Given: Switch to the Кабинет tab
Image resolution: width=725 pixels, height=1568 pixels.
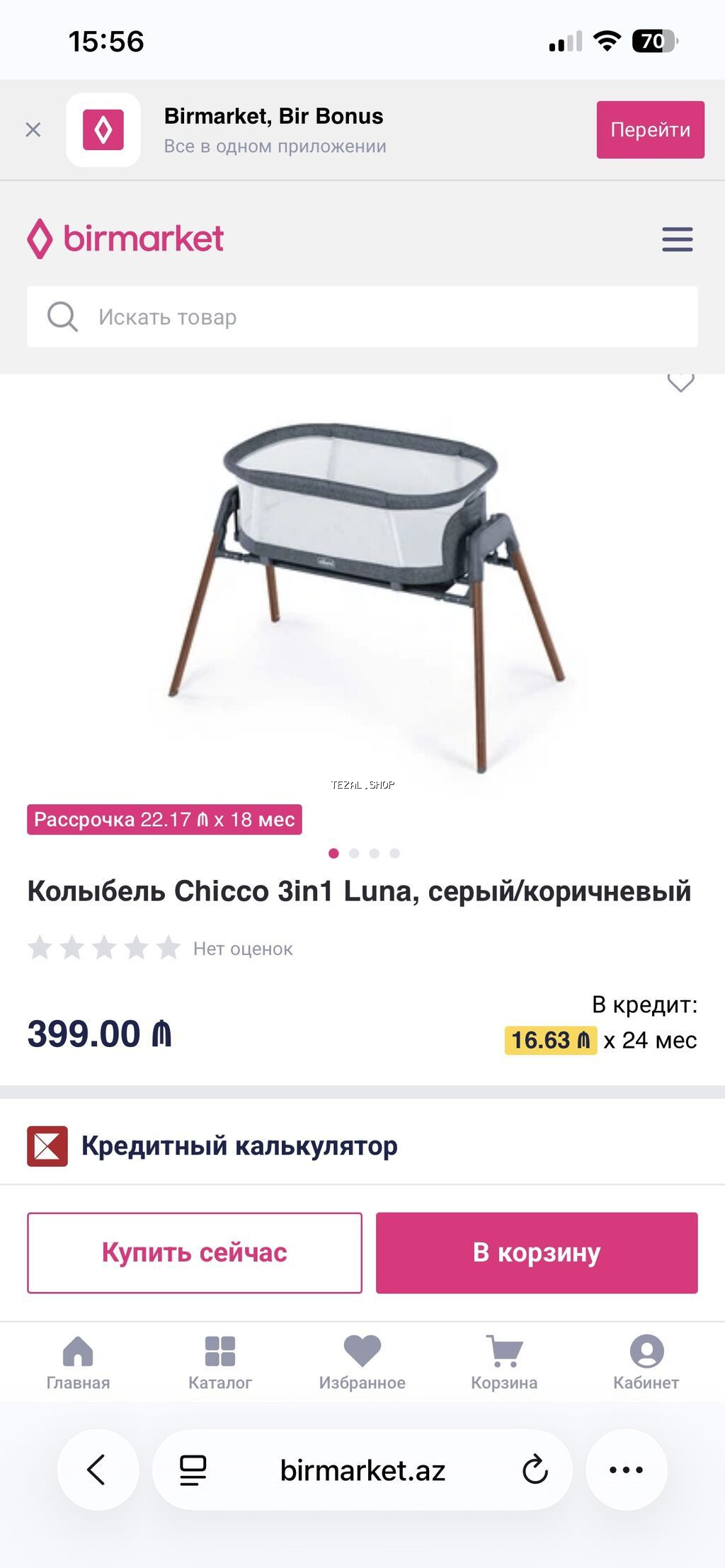Looking at the screenshot, I should pyautogui.click(x=646, y=1362).
